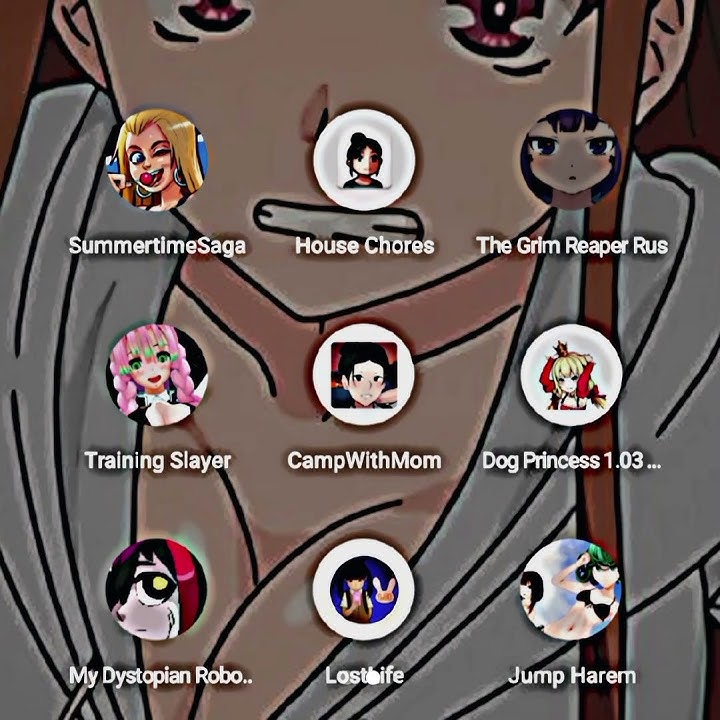Viewport: 720px width, 720px height.
Task: Launch the Lostlife app
Action: [364, 590]
